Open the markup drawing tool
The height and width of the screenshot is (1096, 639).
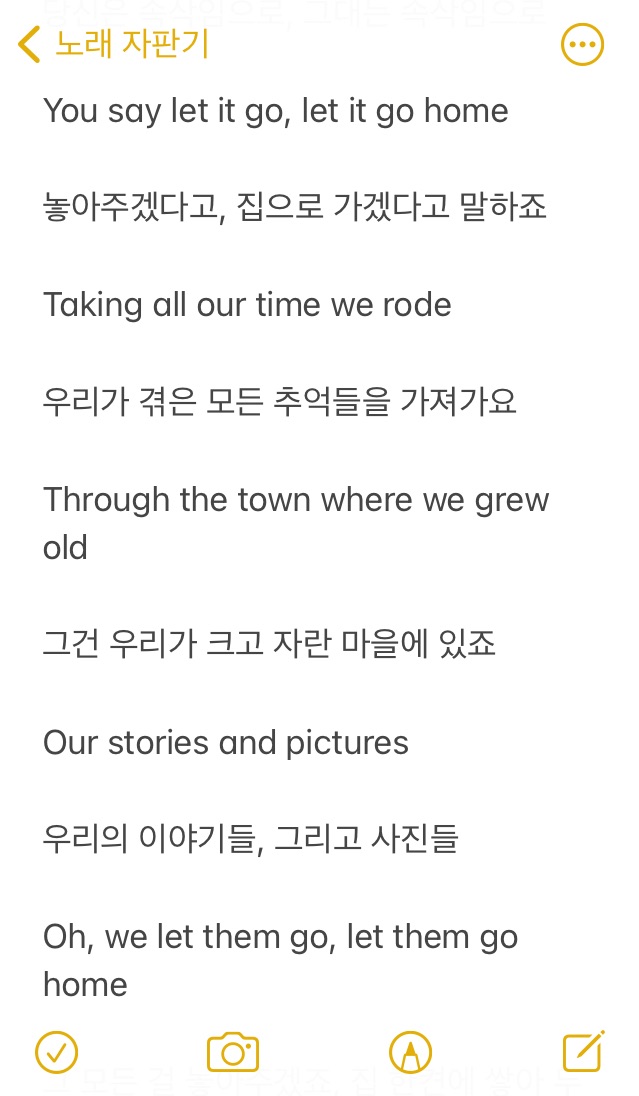coord(409,1052)
